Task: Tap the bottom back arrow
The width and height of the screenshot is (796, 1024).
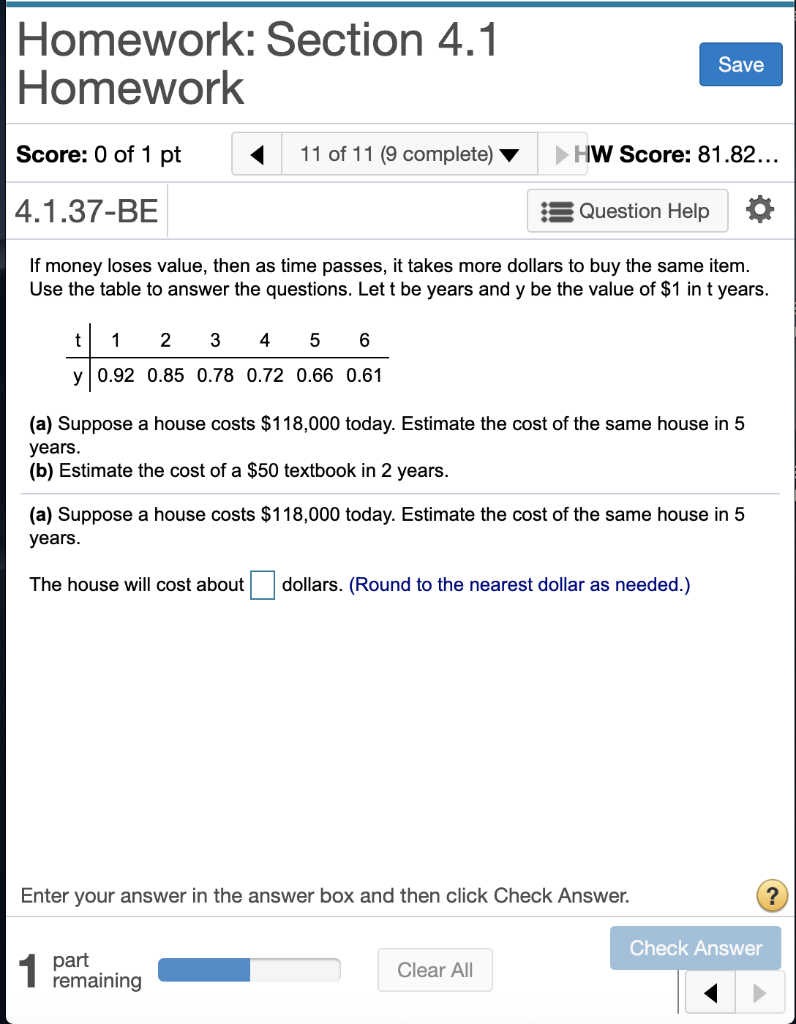Action: 711,995
